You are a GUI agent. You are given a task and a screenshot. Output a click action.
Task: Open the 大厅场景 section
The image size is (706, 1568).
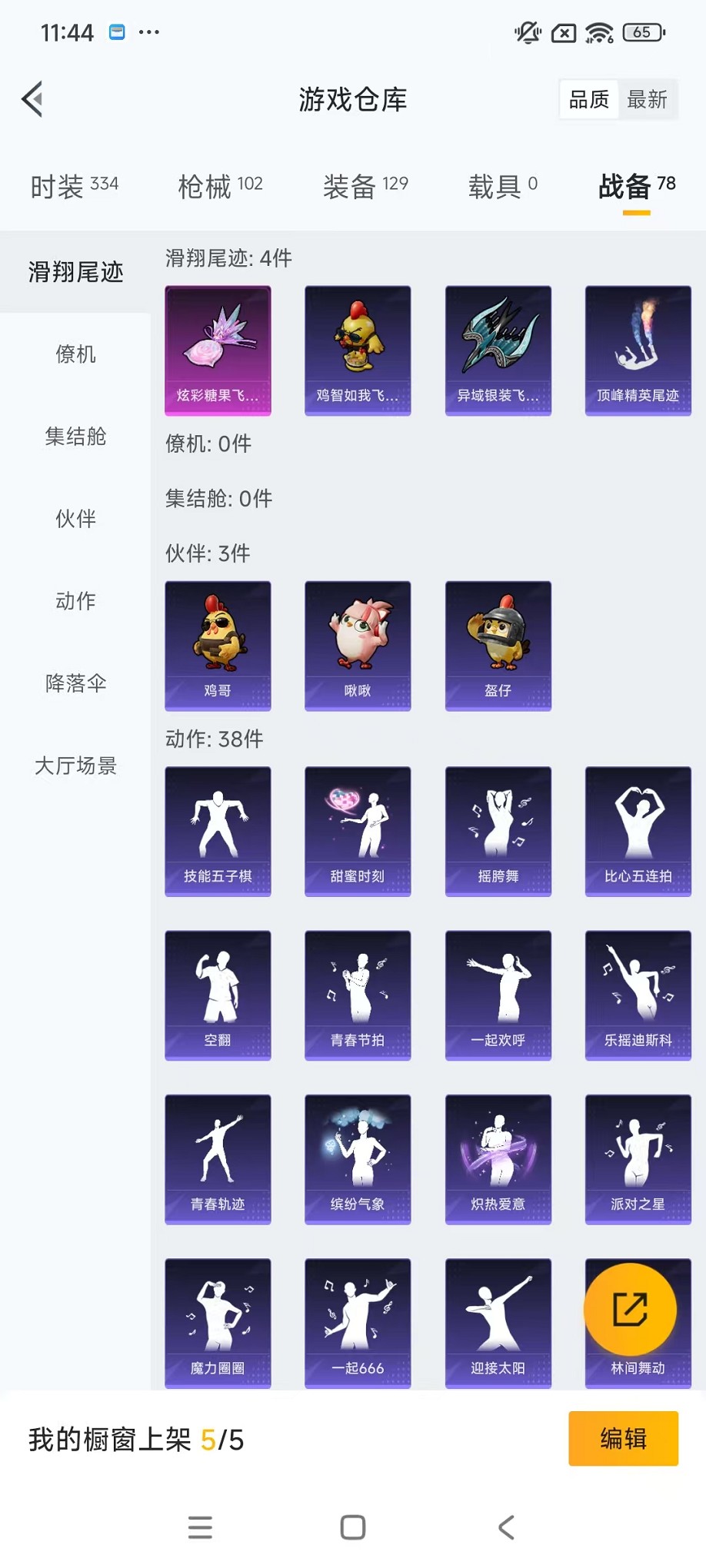tap(75, 766)
